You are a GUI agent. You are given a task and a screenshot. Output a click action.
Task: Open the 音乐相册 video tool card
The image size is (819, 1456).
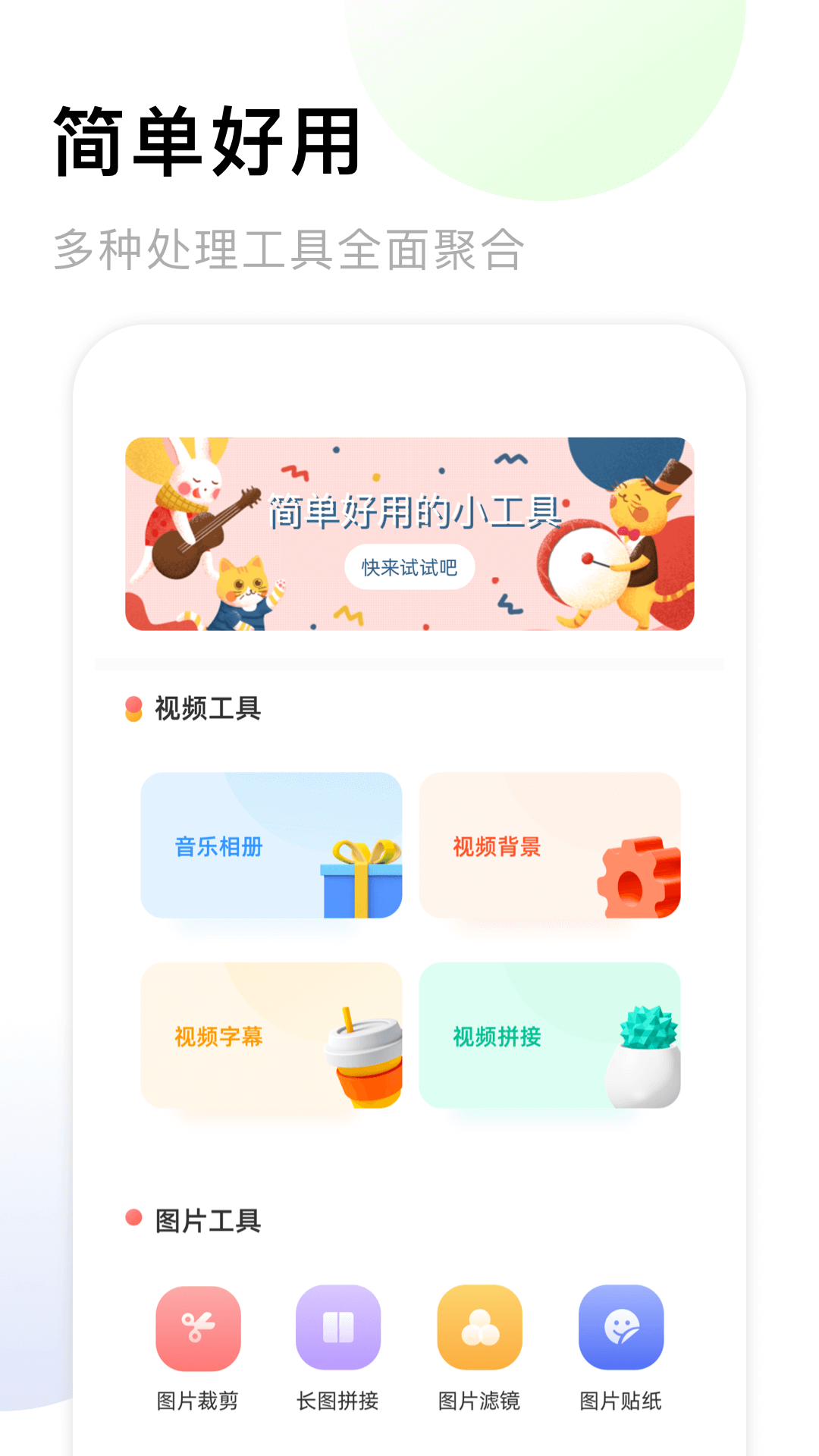(271, 846)
